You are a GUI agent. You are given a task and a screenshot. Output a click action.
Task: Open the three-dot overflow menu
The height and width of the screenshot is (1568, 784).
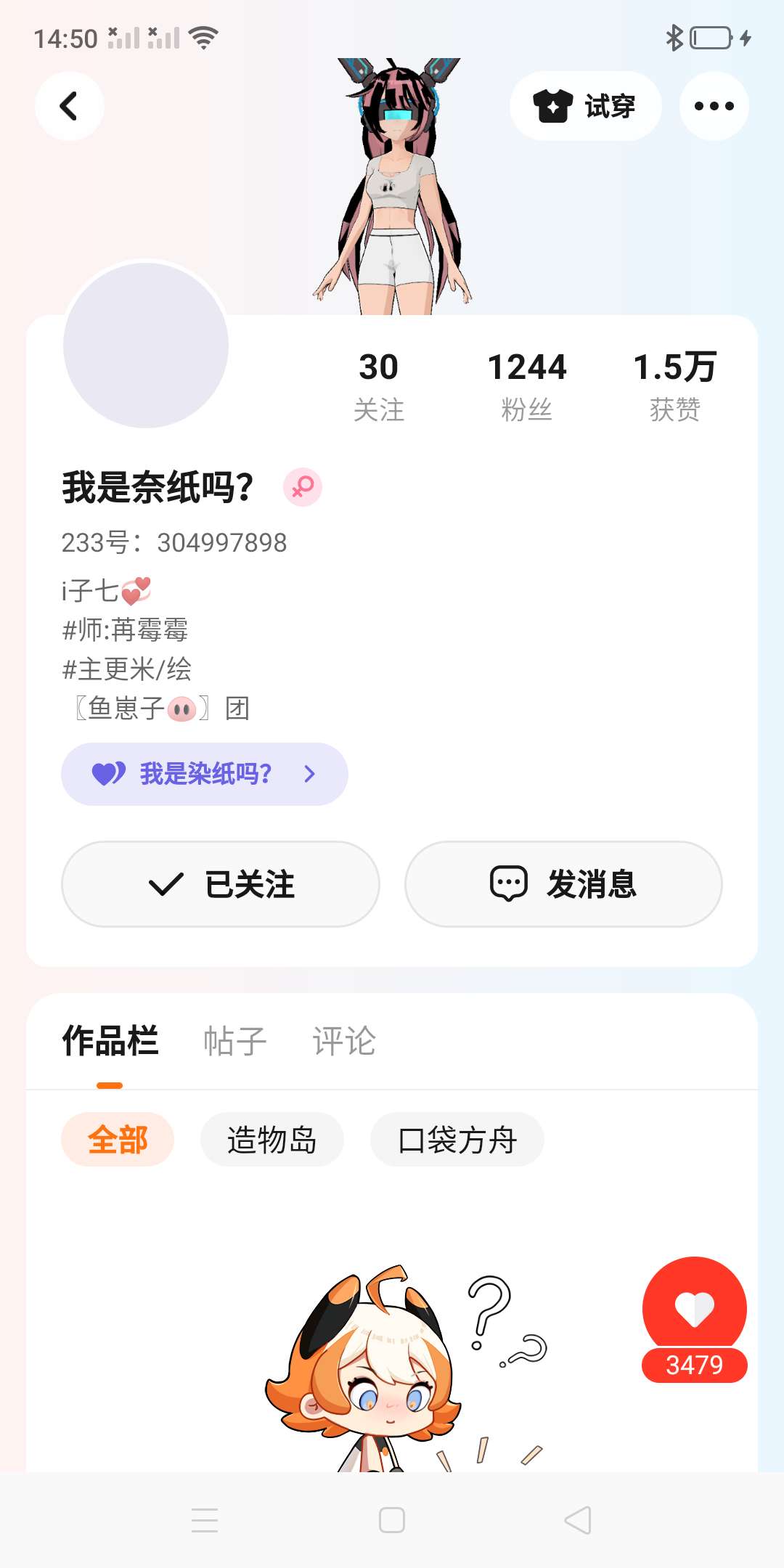714,106
